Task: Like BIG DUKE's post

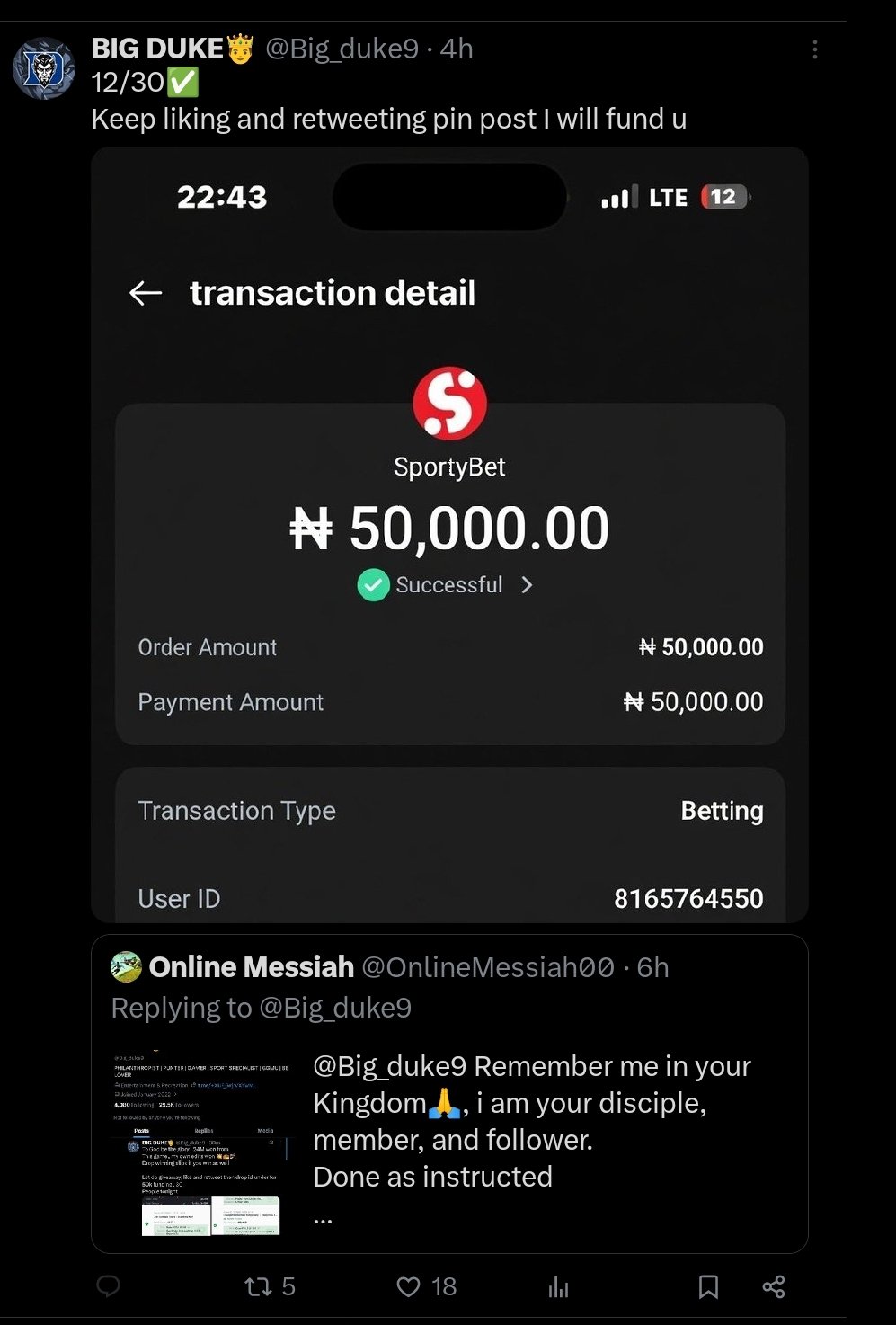Action: pyautogui.click(x=409, y=1286)
